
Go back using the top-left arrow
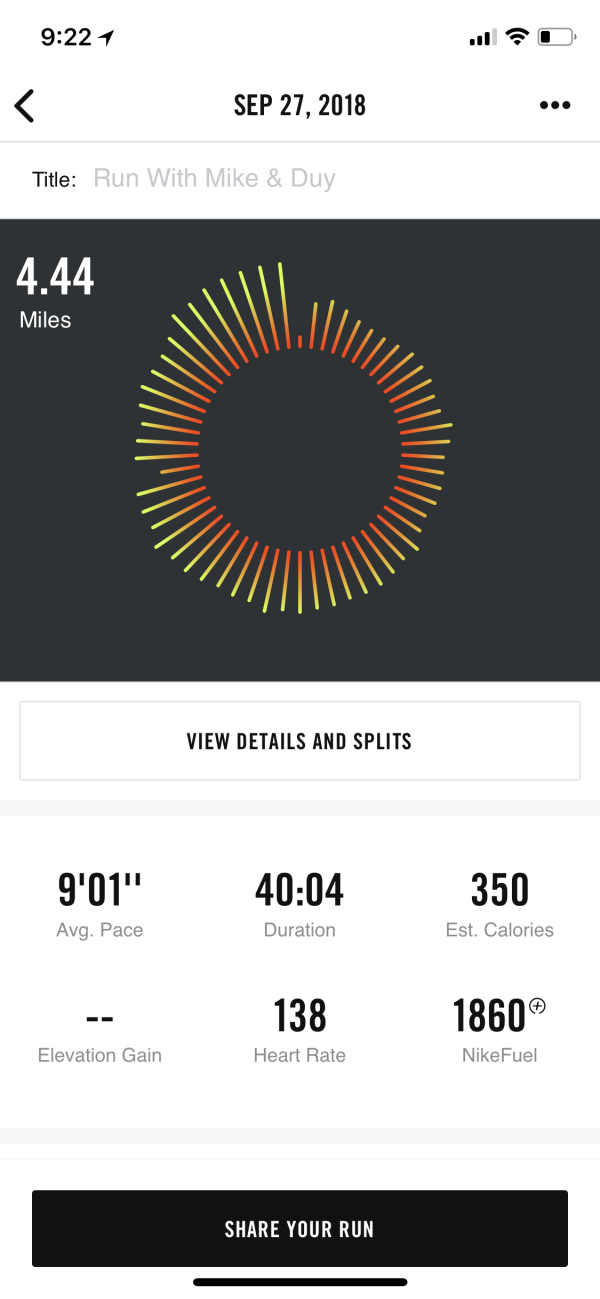(25, 105)
